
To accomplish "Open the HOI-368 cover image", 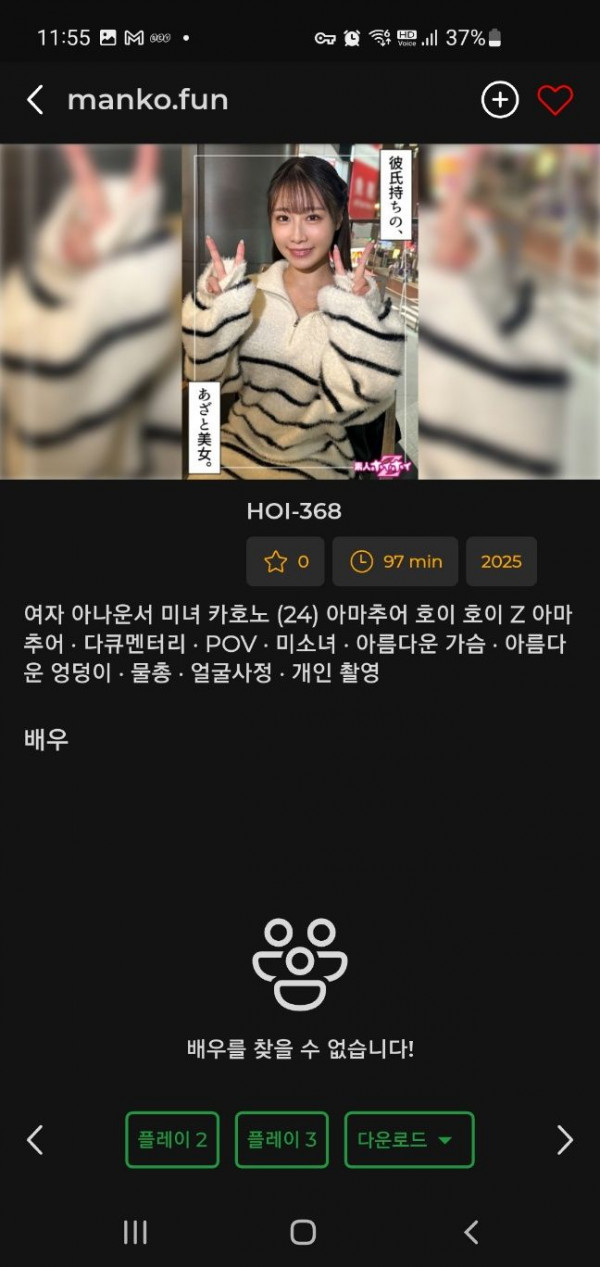I will [x=300, y=312].
